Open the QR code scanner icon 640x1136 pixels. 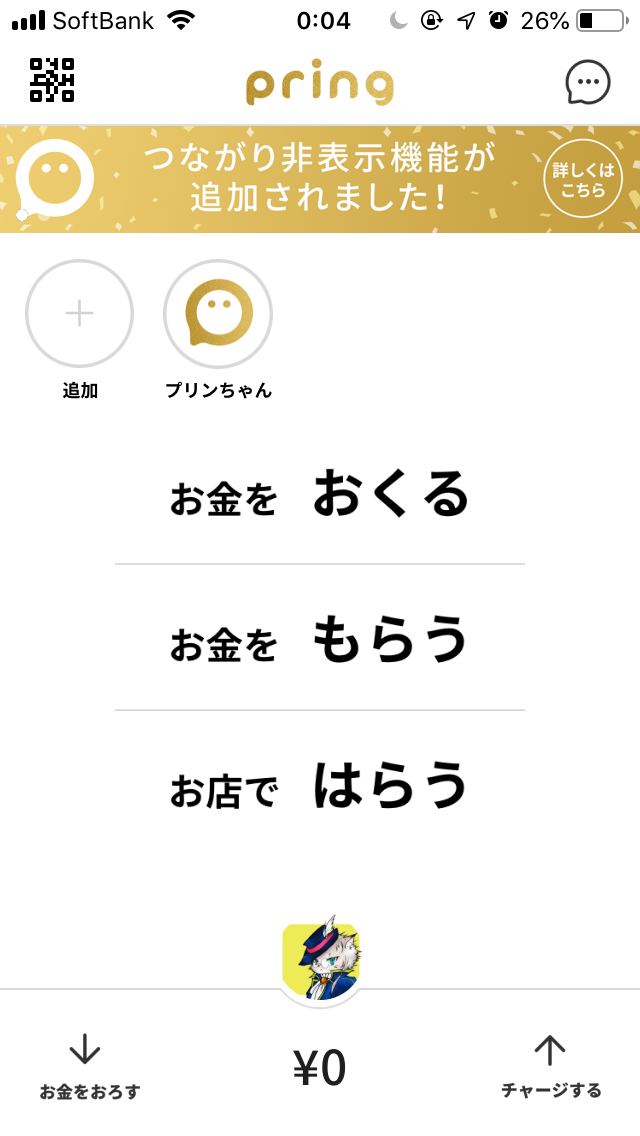pos(53,81)
